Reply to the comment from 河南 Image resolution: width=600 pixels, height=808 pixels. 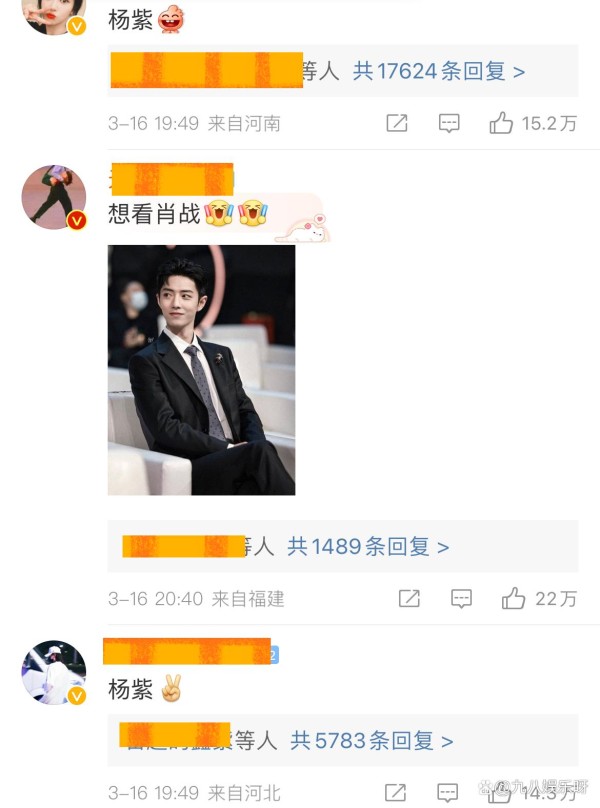[x=449, y=123]
